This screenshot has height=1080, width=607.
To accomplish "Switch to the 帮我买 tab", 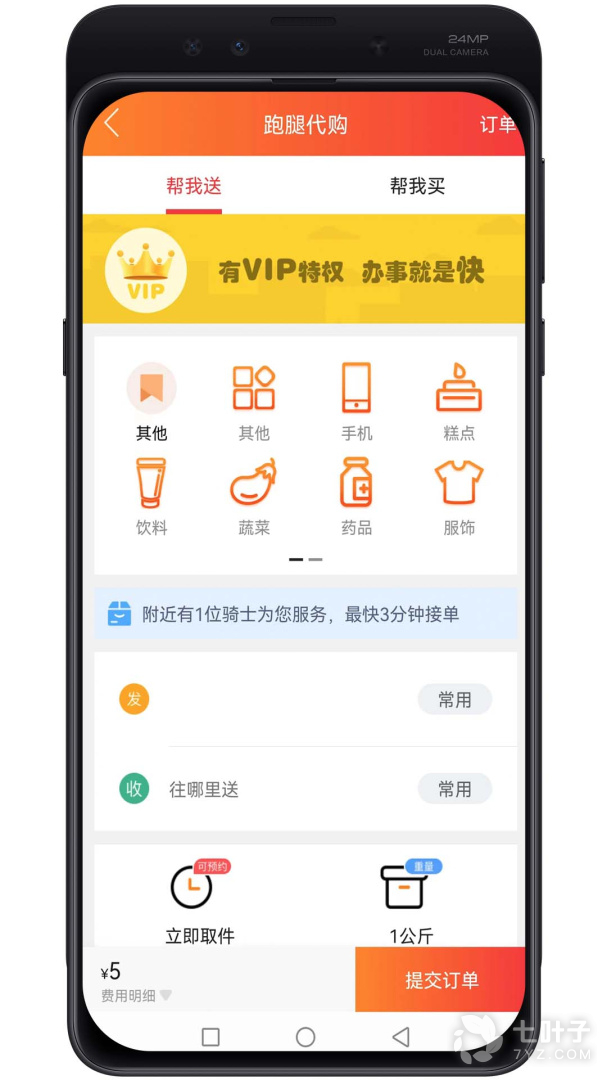I will [x=417, y=186].
